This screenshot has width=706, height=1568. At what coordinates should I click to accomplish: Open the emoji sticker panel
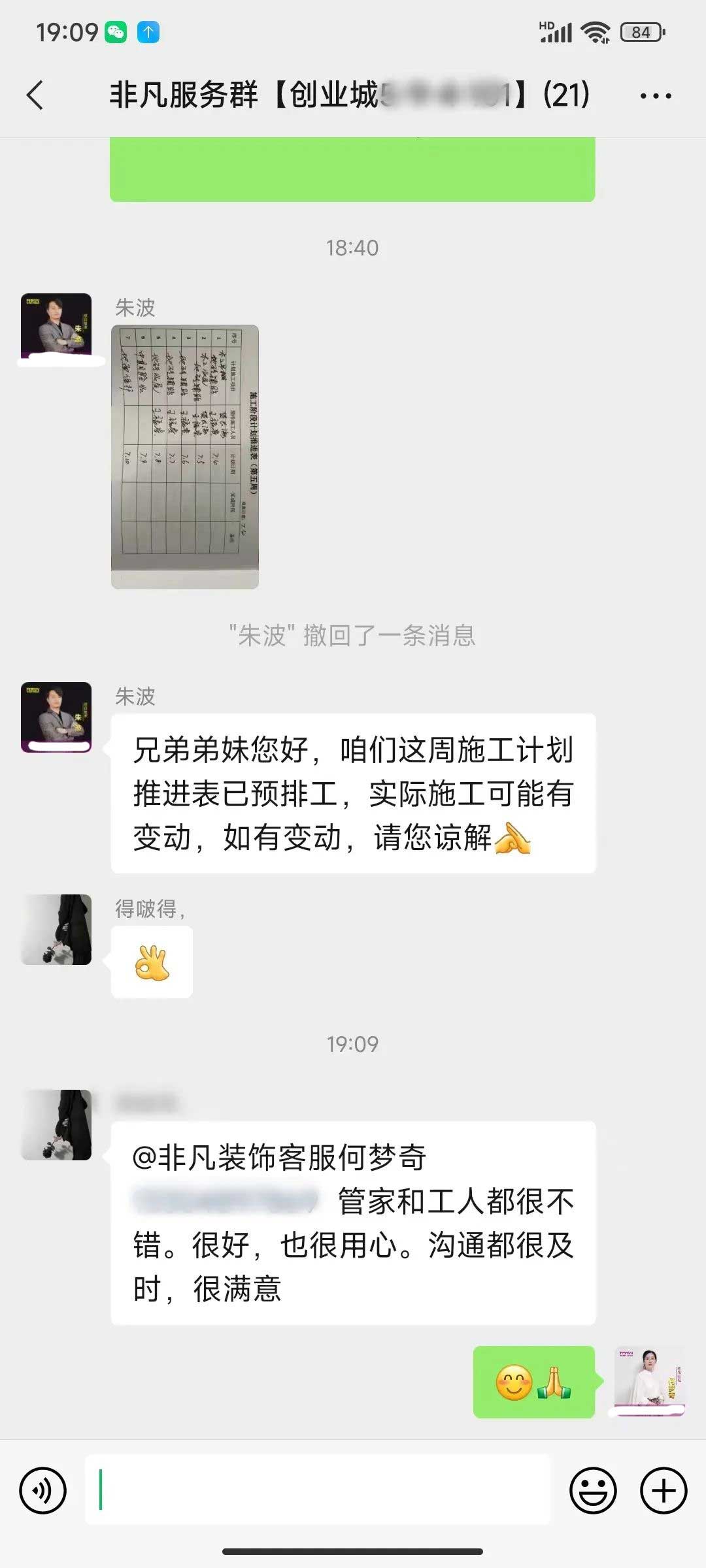pyautogui.click(x=593, y=1491)
